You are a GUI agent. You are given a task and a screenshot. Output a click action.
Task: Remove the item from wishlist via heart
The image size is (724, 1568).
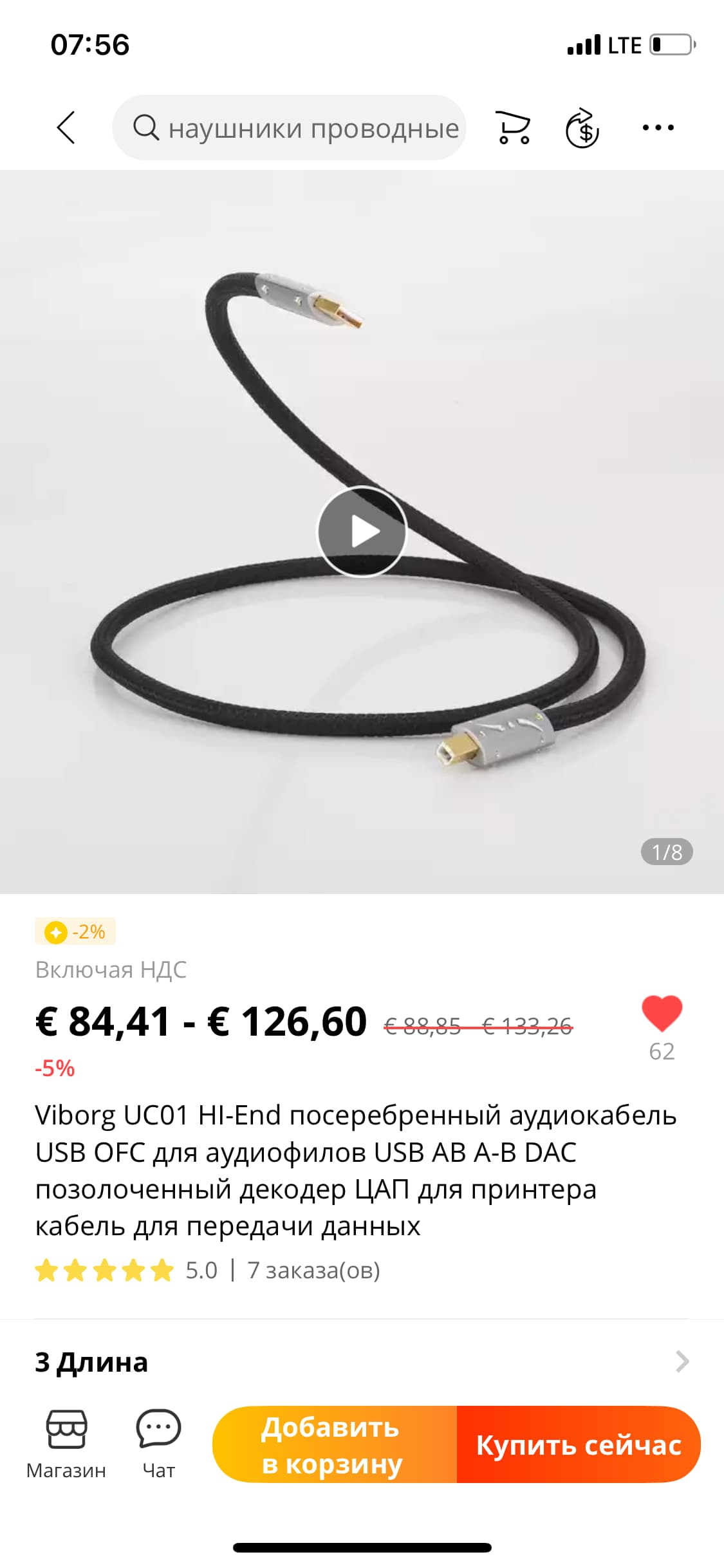pos(662,1014)
